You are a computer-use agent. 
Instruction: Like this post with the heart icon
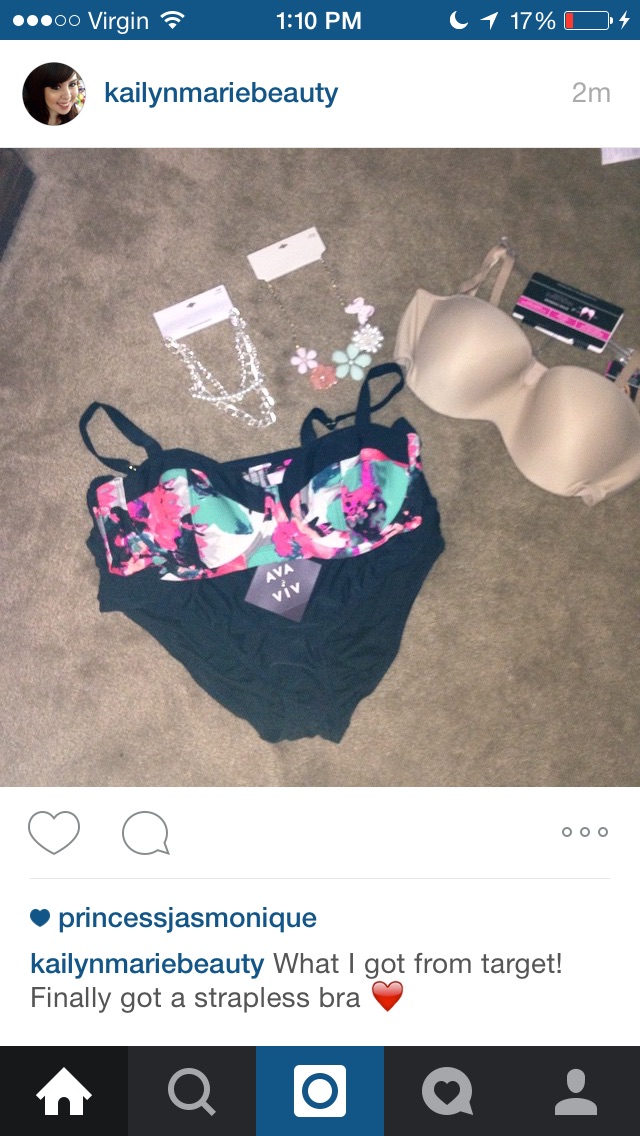click(x=54, y=832)
